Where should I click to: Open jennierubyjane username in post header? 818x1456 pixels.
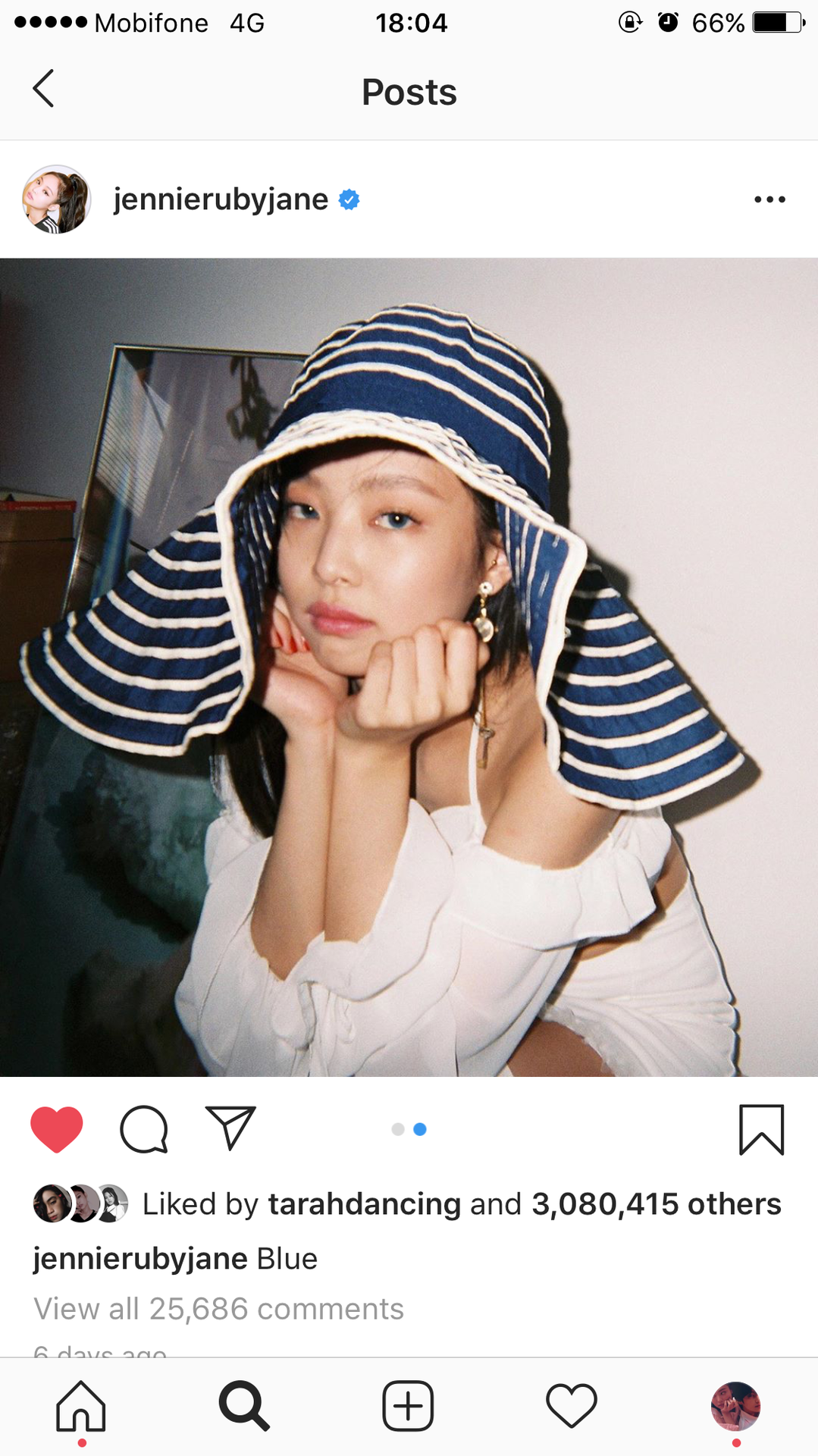point(221,199)
